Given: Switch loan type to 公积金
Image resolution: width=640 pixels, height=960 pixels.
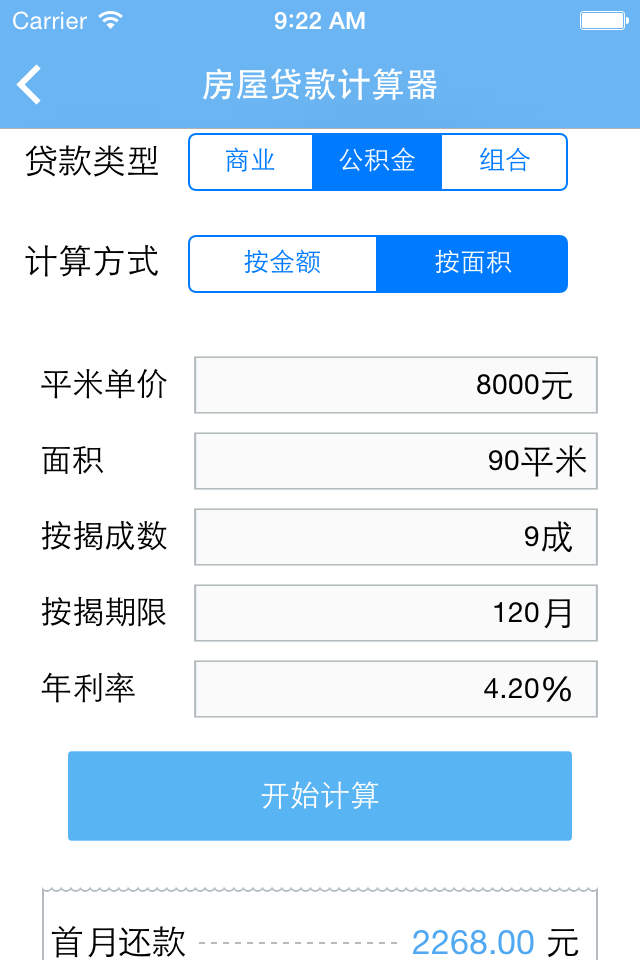Looking at the screenshot, I should point(377,161).
